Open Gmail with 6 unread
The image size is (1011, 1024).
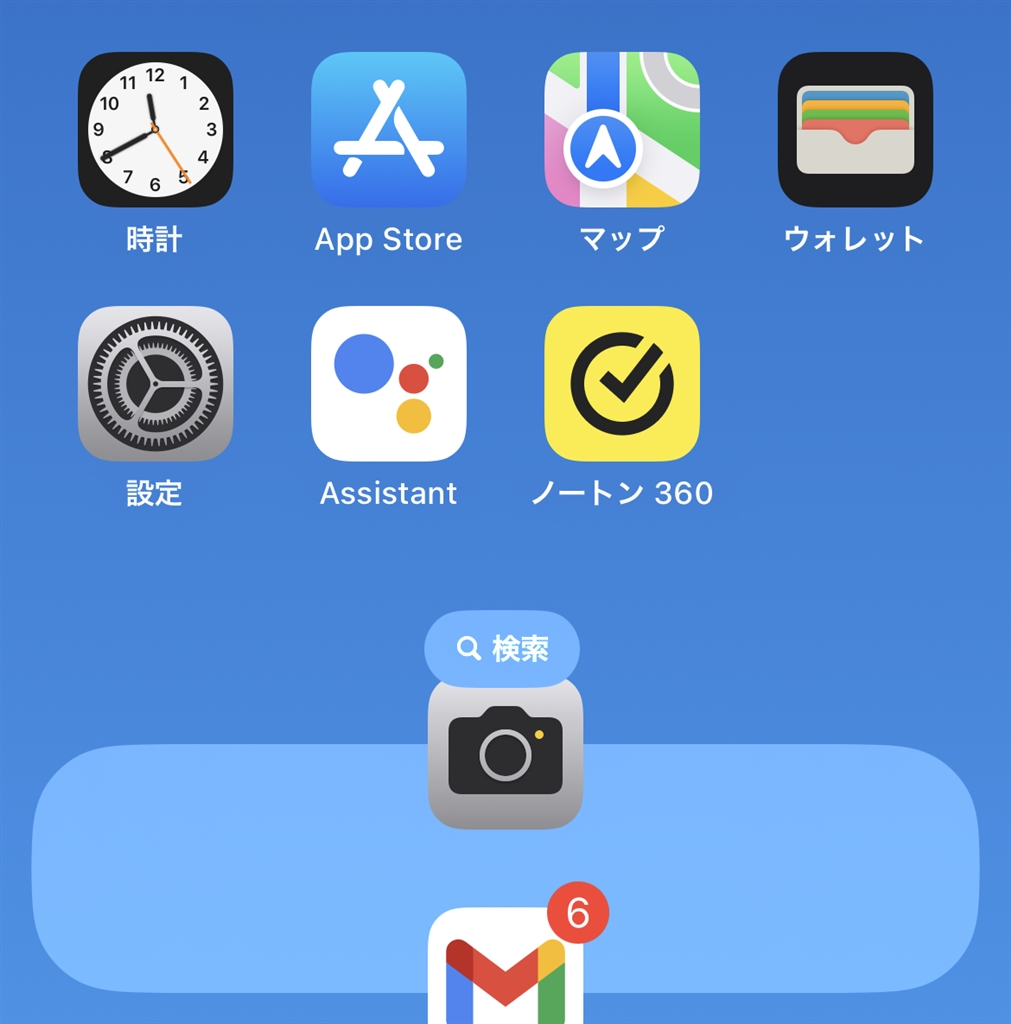[x=505, y=970]
